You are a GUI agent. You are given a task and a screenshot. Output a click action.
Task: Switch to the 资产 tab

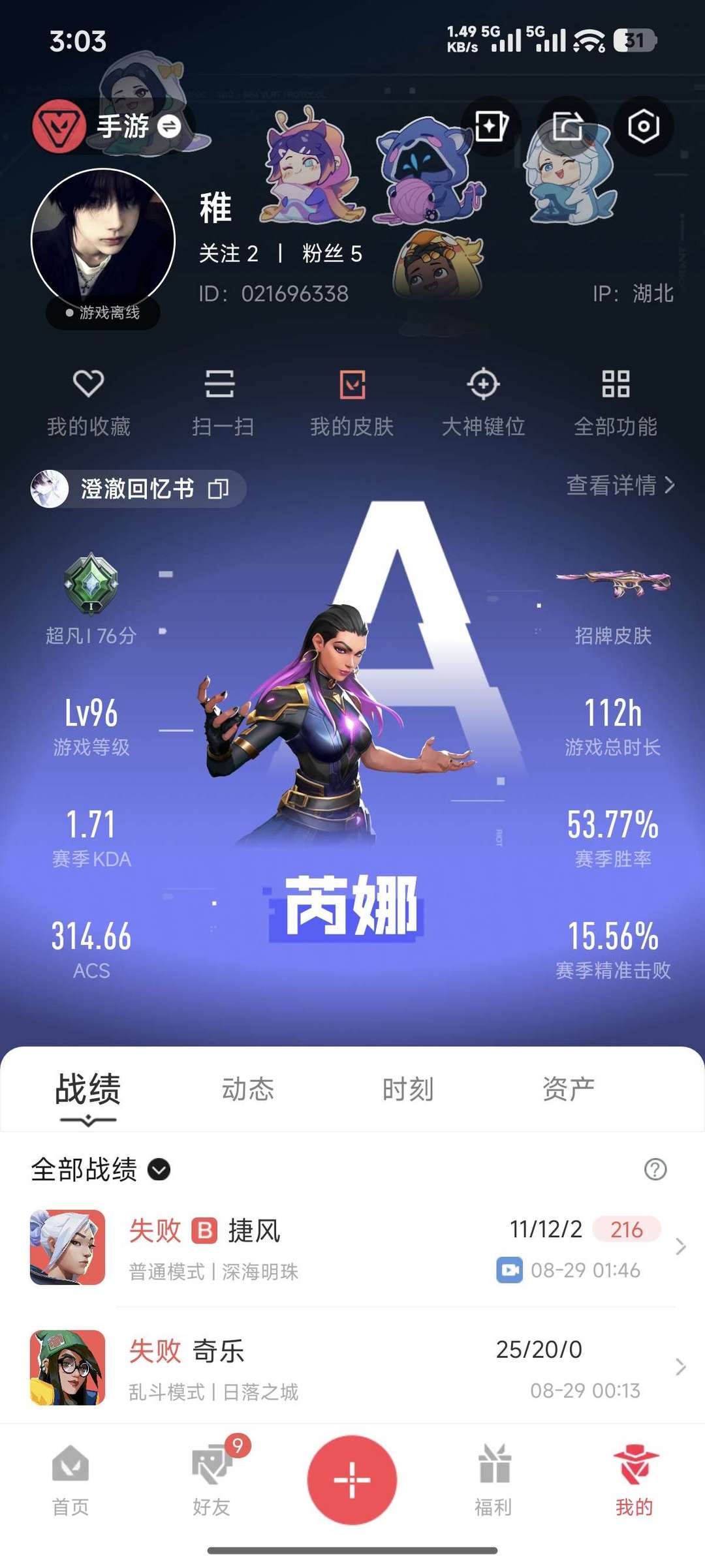[569, 1089]
